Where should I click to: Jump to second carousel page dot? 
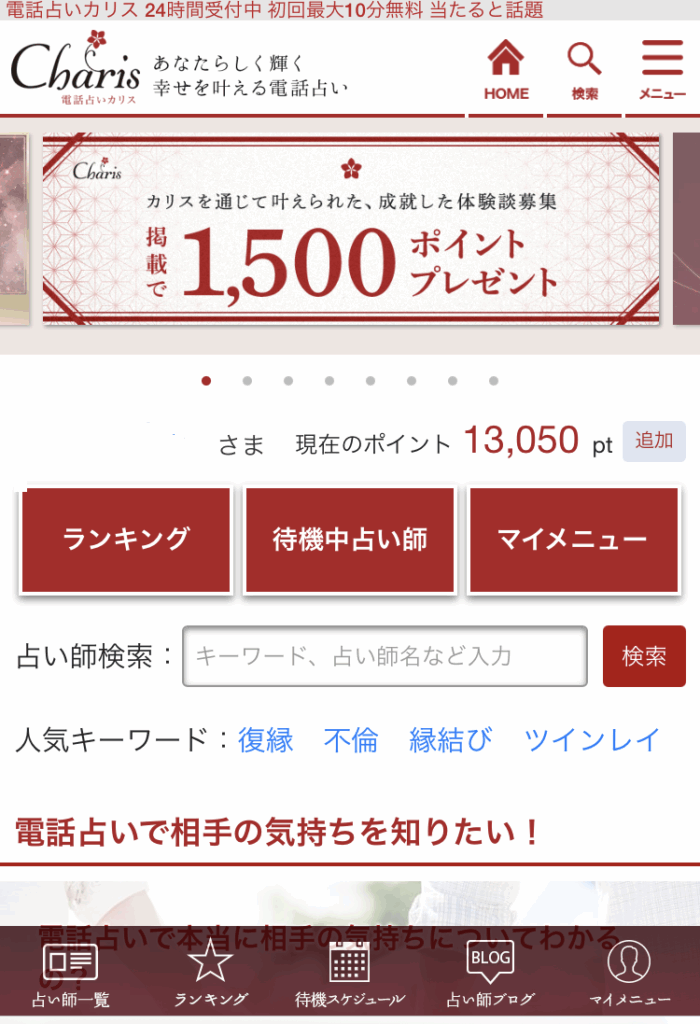pos(247,381)
